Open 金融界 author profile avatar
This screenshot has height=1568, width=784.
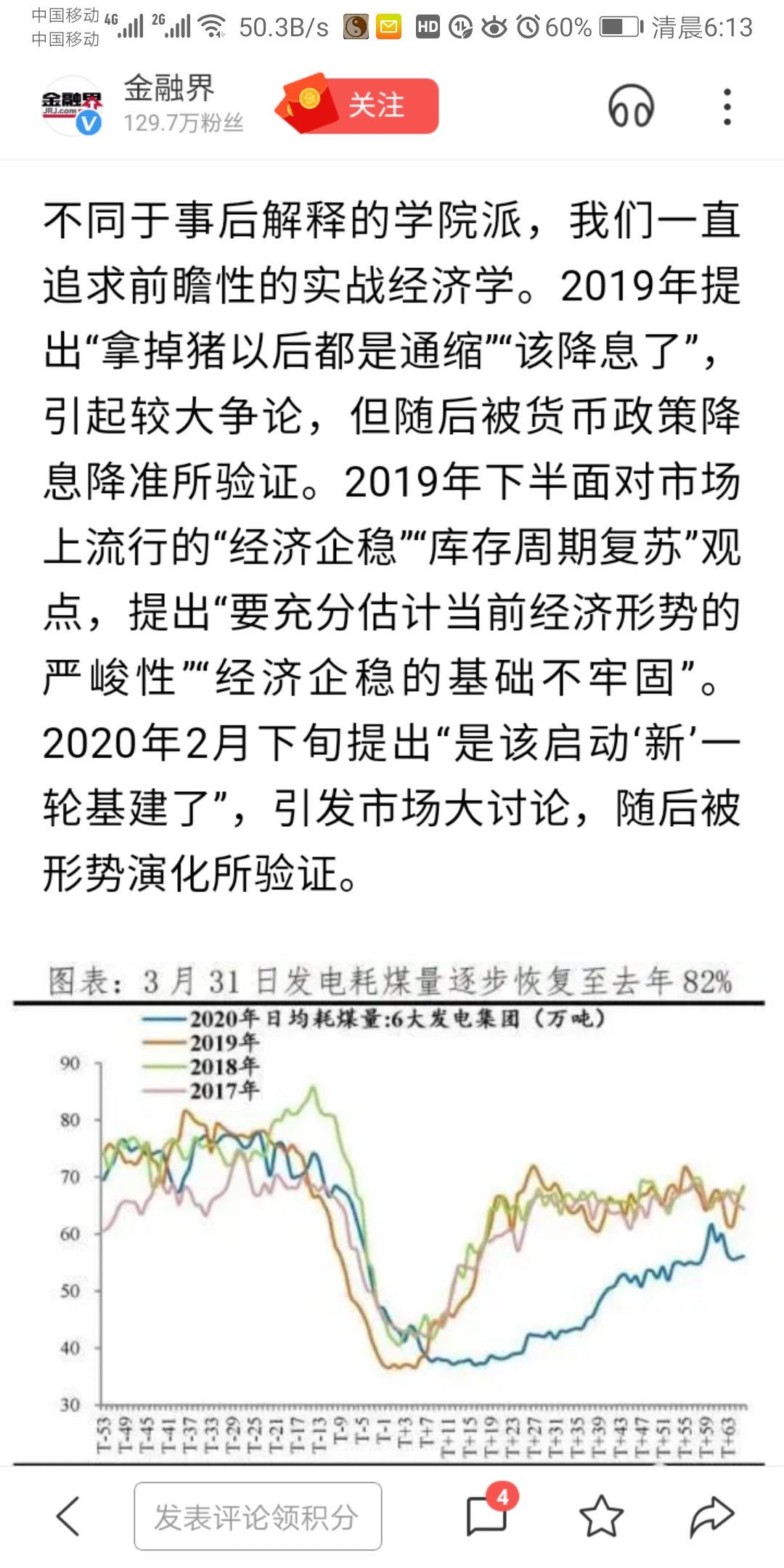71,106
